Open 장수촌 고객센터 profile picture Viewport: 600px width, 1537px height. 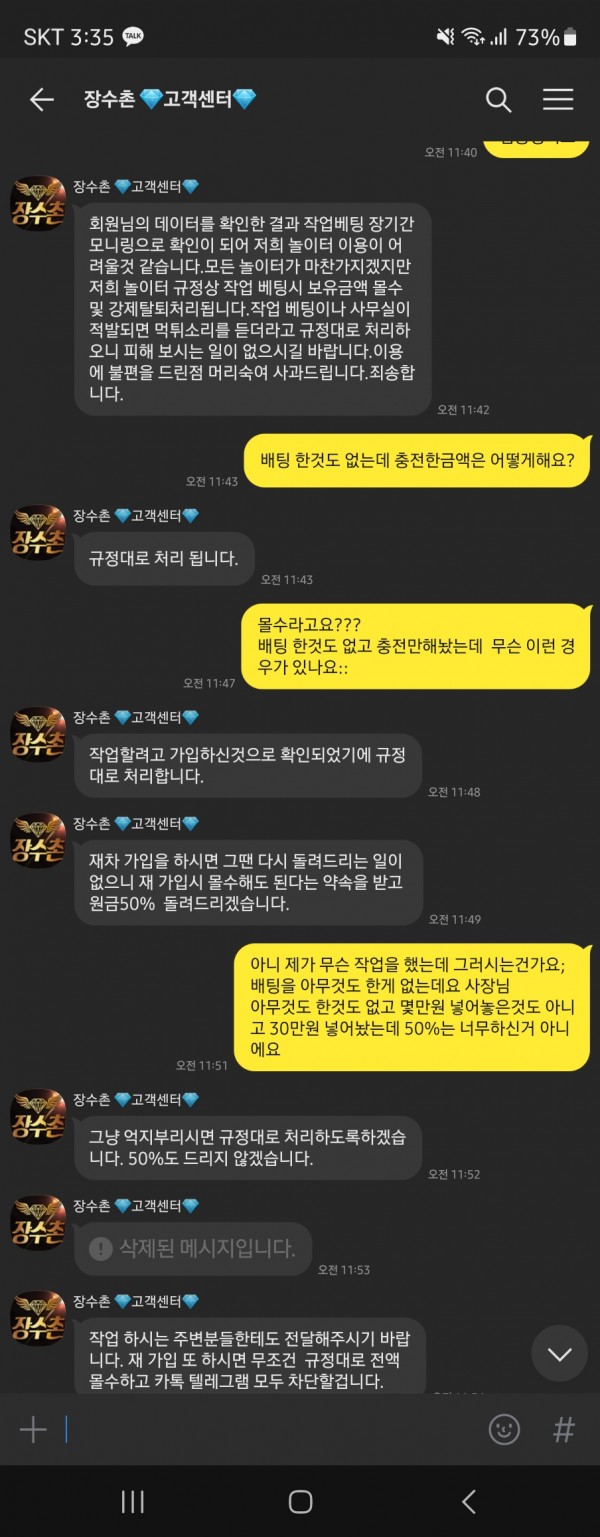[x=39, y=204]
